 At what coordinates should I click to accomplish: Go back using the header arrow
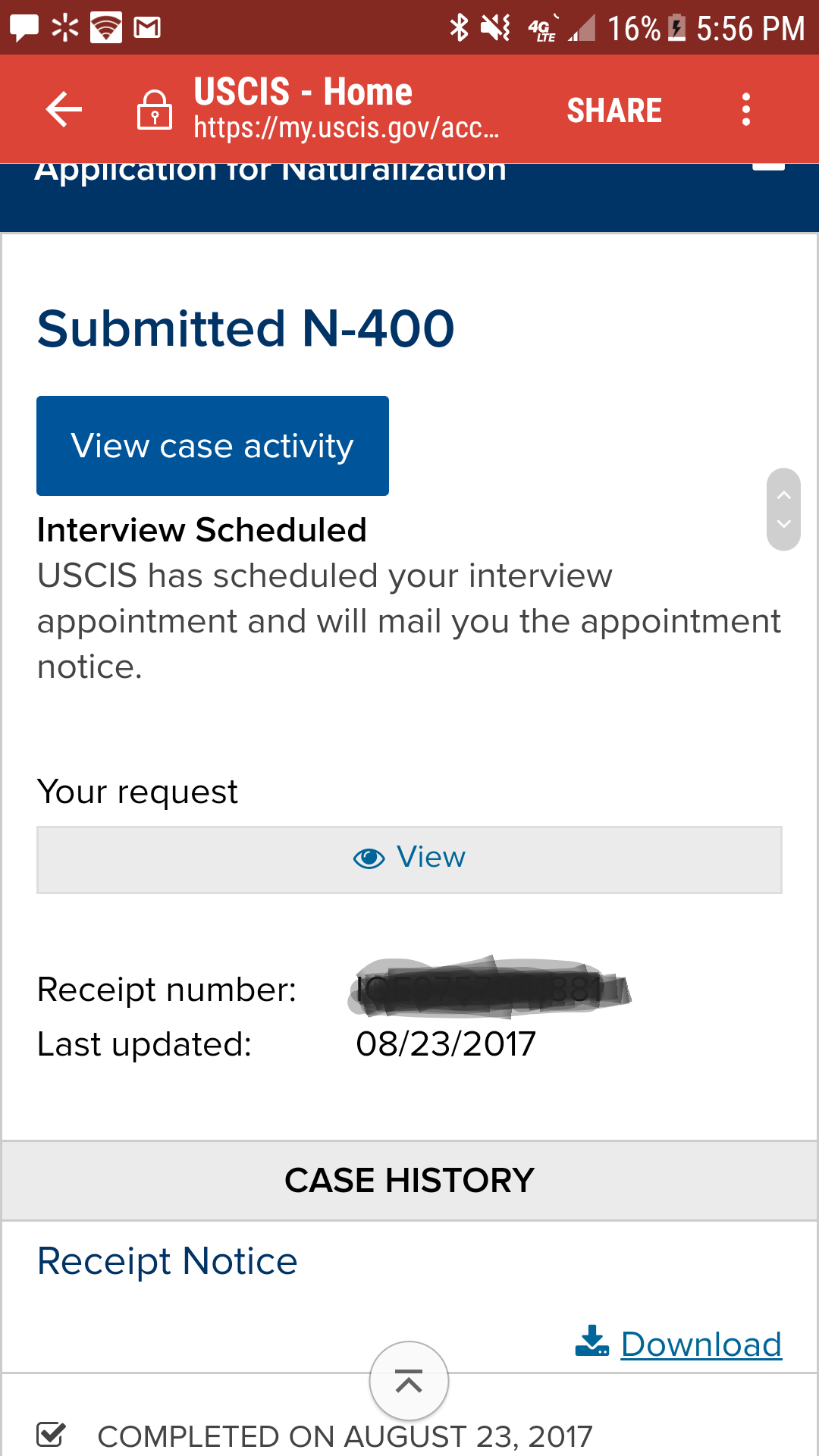tap(64, 109)
